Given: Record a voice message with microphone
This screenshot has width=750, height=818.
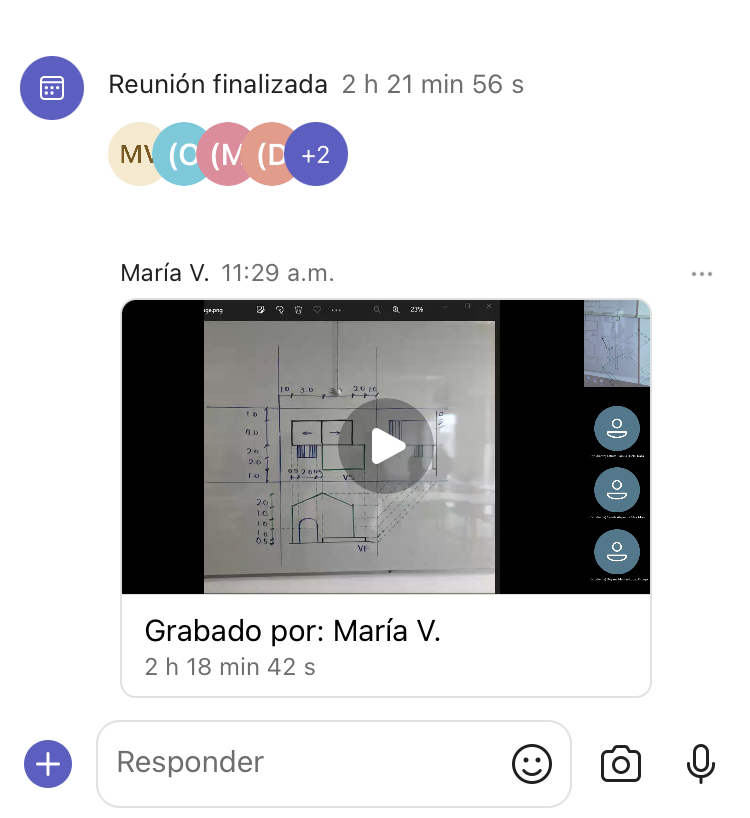Looking at the screenshot, I should [701, 765].
